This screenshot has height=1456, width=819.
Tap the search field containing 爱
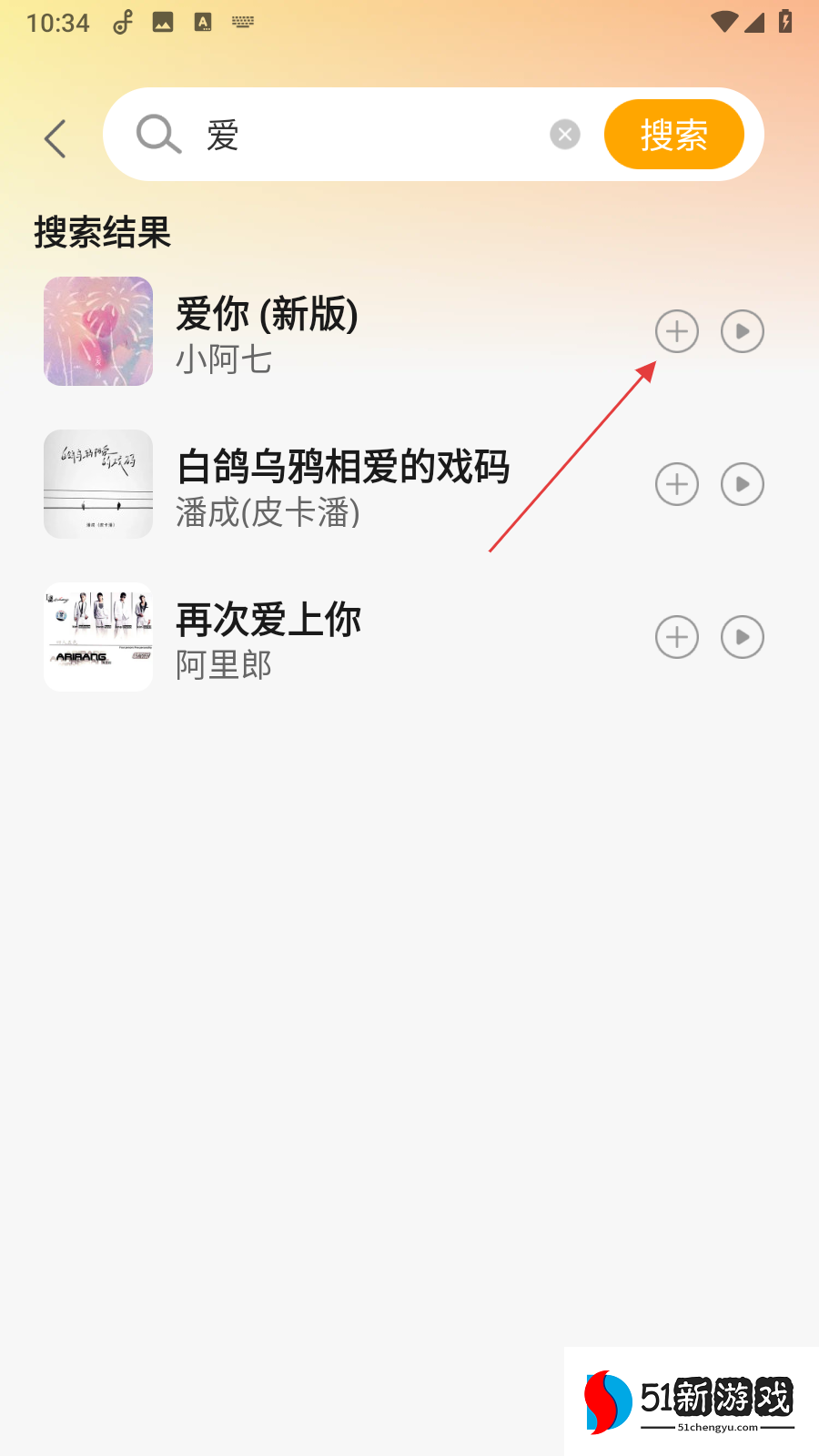point(364,136)
